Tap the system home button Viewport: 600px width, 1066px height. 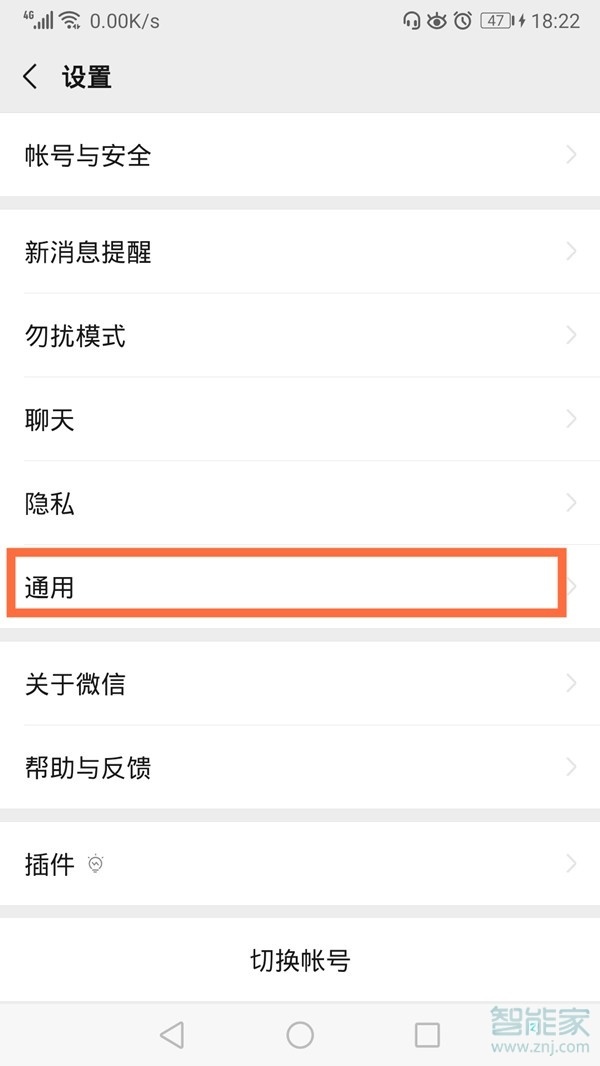(x=300, y=1035)
